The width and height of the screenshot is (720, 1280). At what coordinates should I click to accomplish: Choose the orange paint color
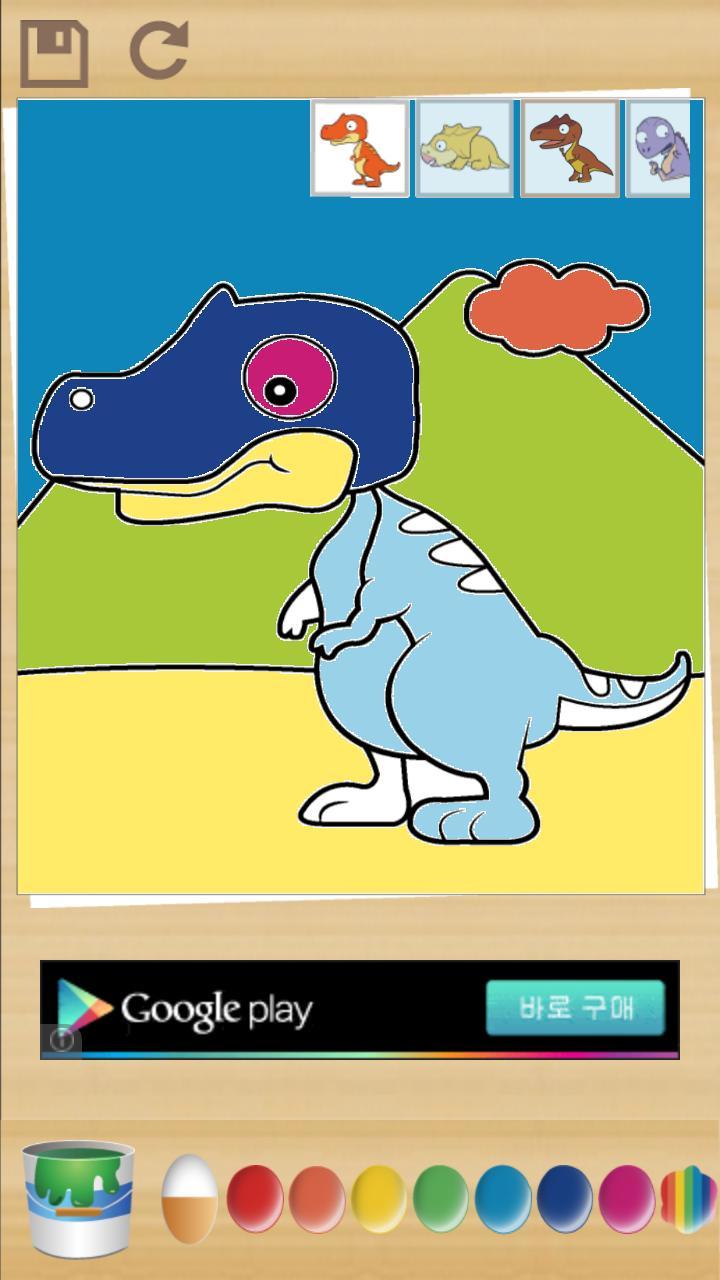point(317,1198)
